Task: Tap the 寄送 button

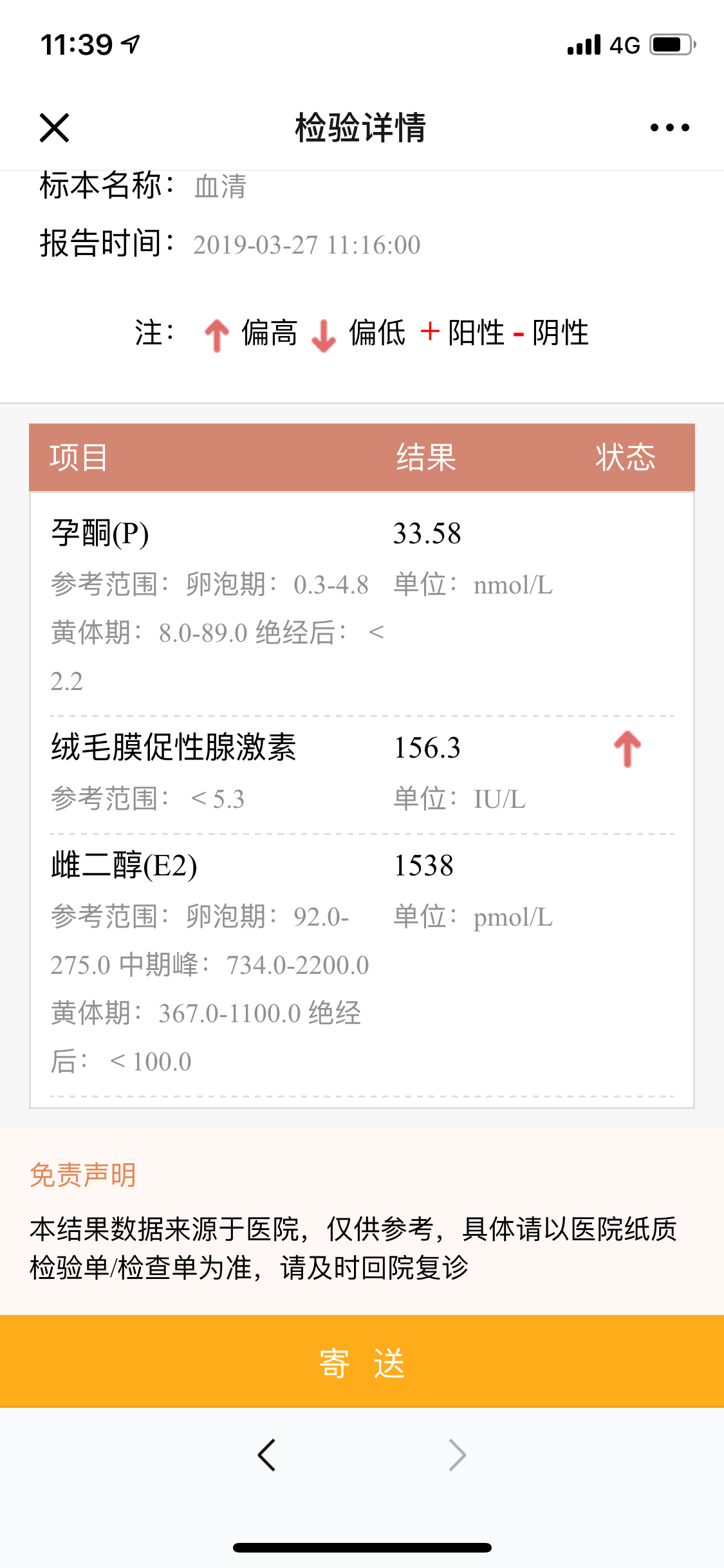Action: 362,1362
